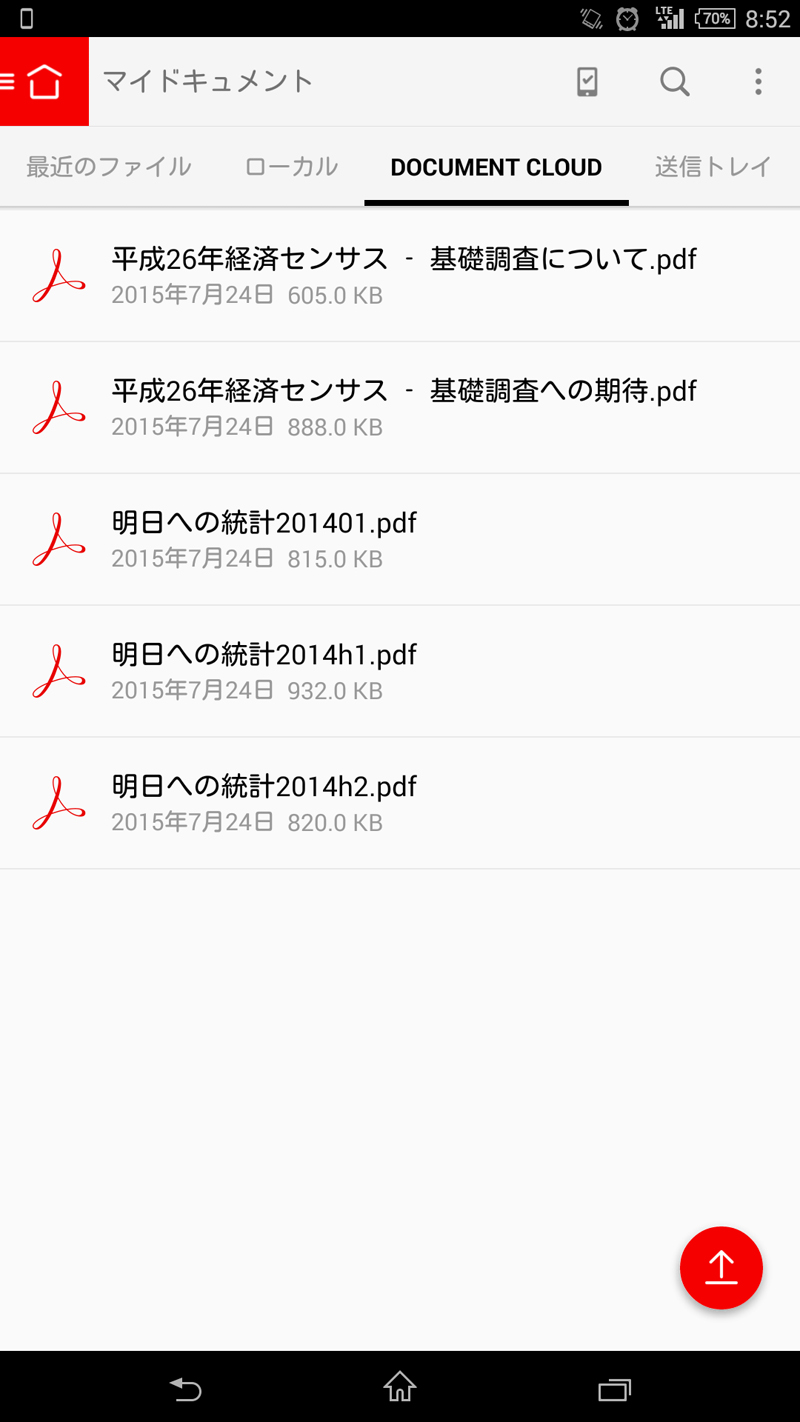Open 基礎調査について.pdf file
The image size is (800, 1422).
pos(400,275)
